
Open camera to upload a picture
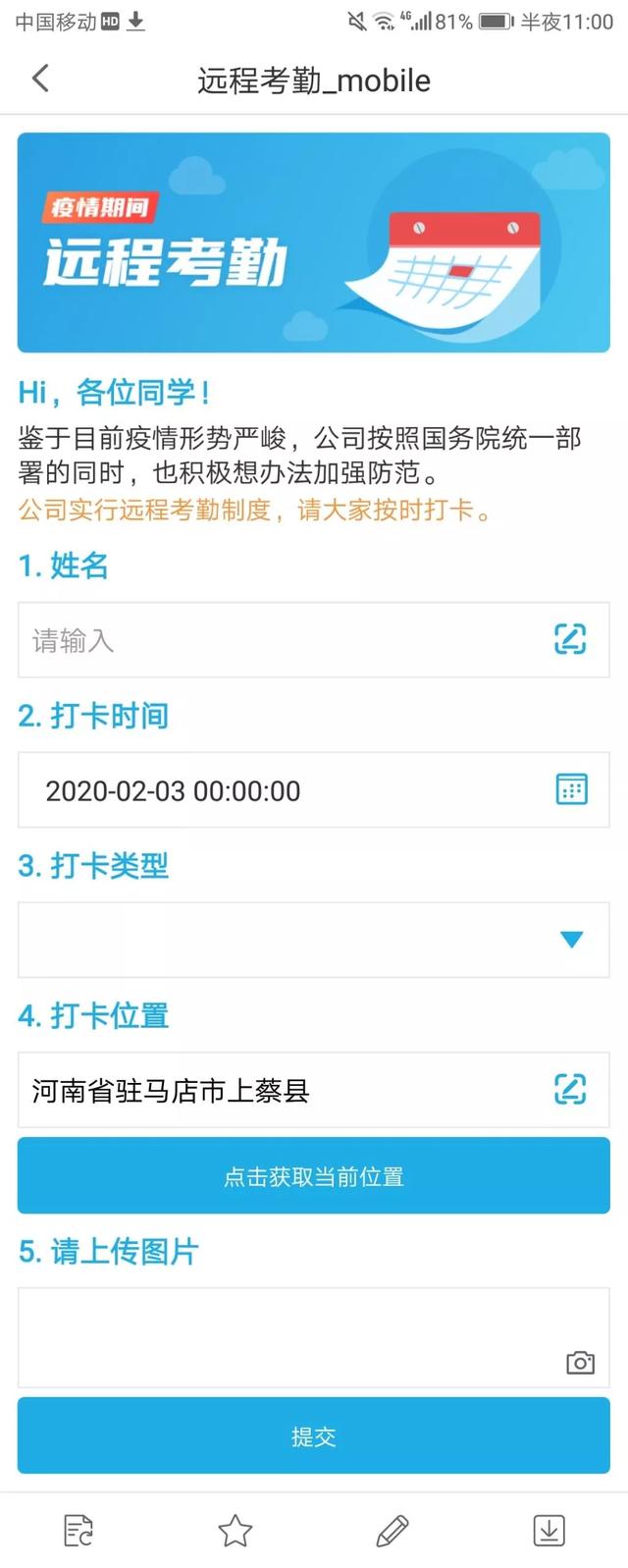click(x=580, y=1362)
